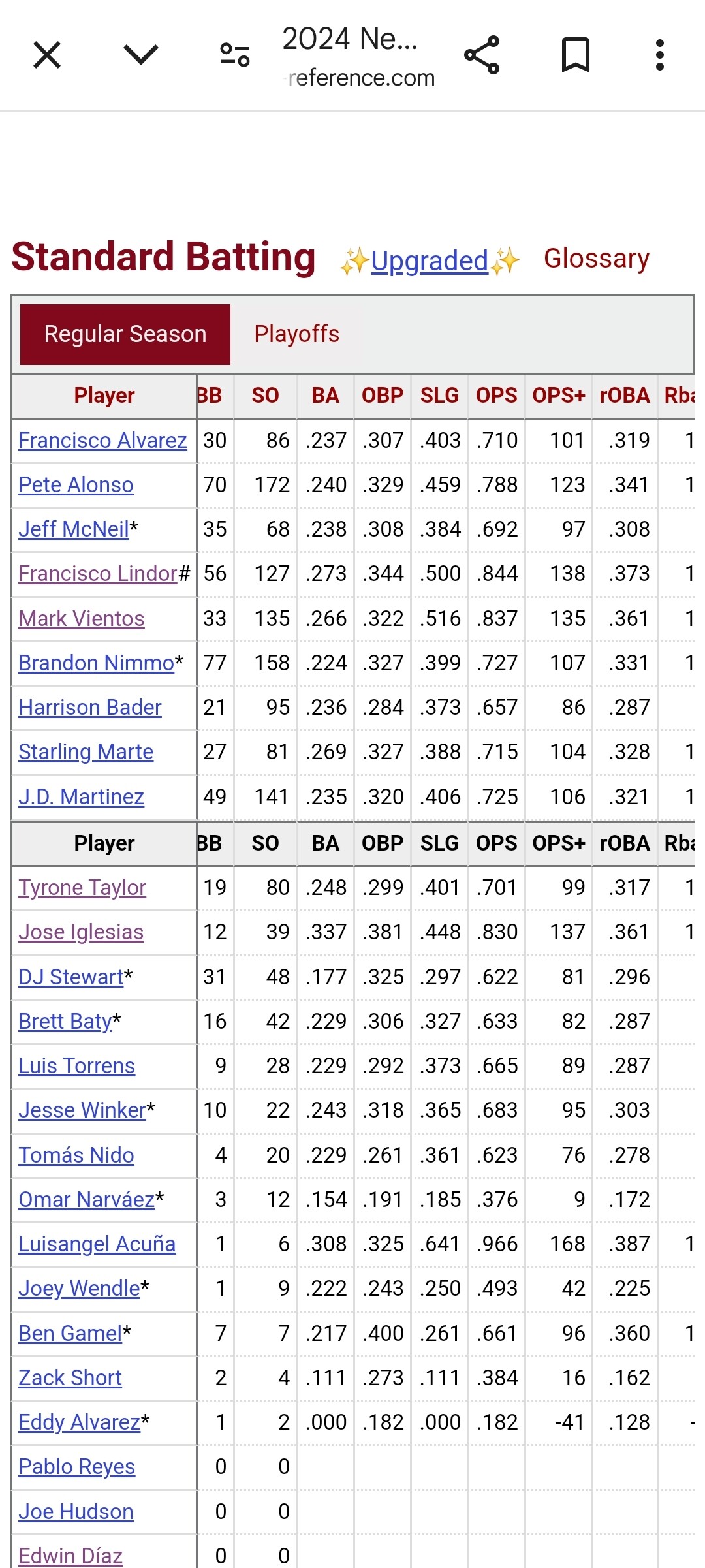Open Starling Marte's player page
705x1568 pixels.
tap(86, 752)
